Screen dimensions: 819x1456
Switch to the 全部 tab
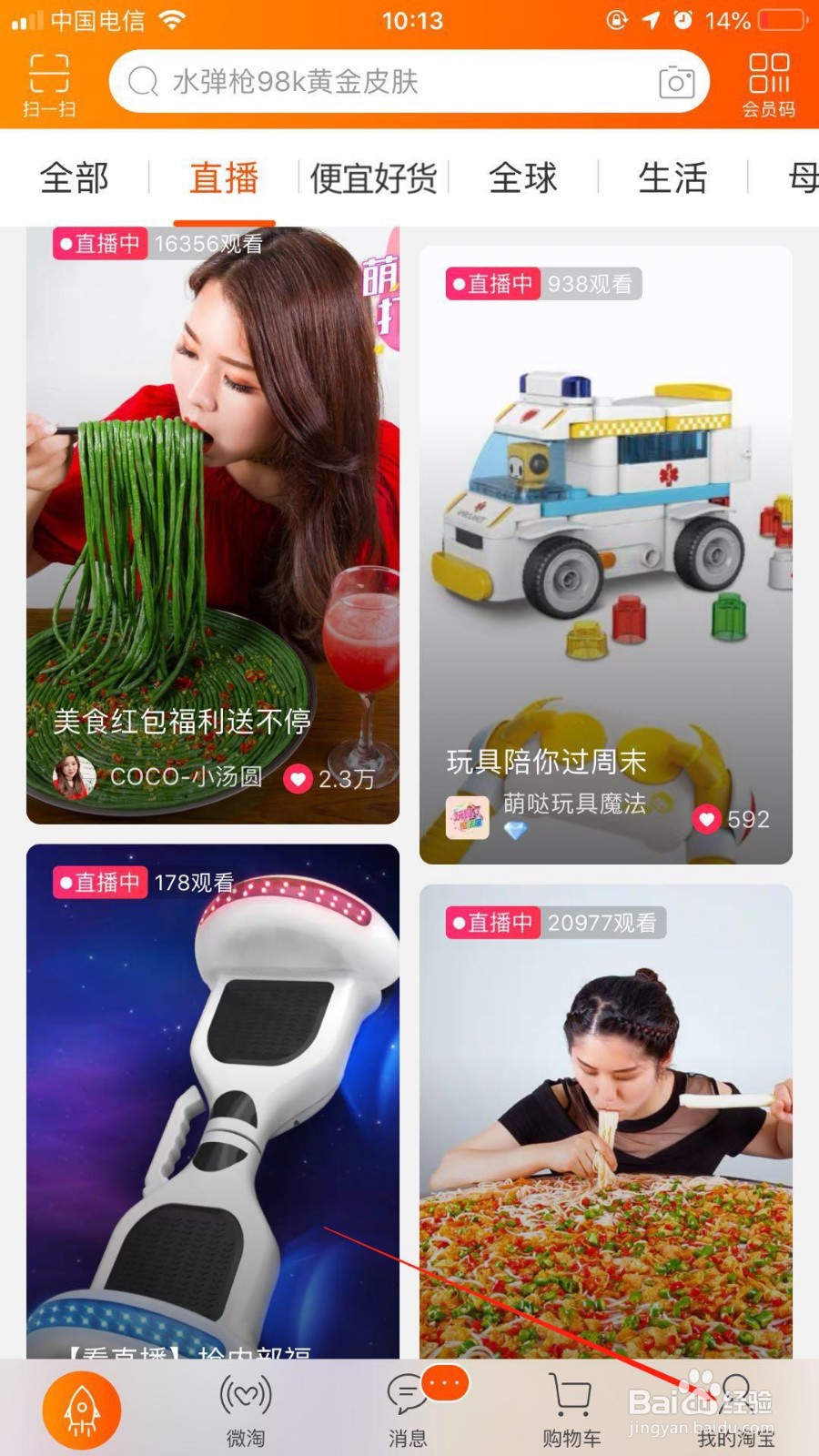click(x=75, y=177)
